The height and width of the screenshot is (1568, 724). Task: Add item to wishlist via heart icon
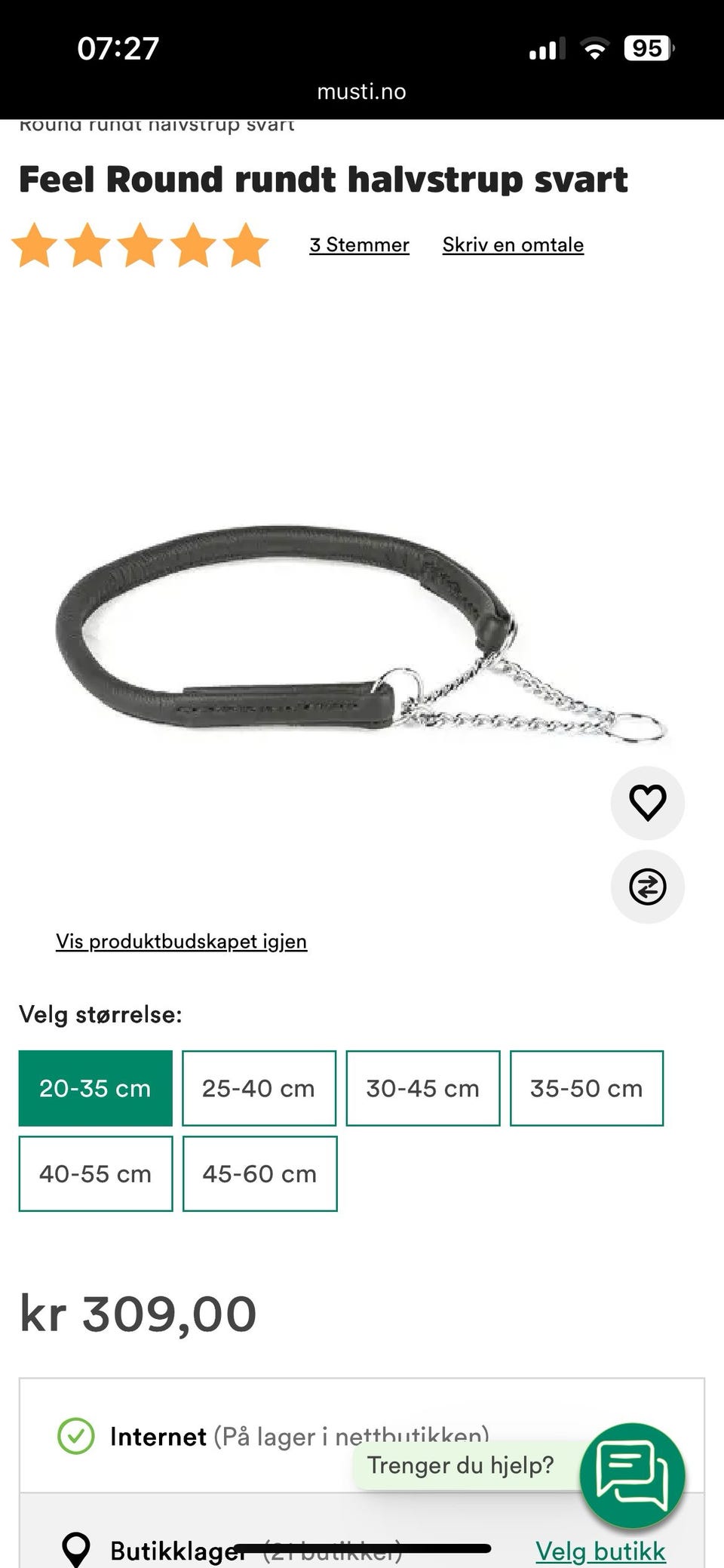click(647, 803)
